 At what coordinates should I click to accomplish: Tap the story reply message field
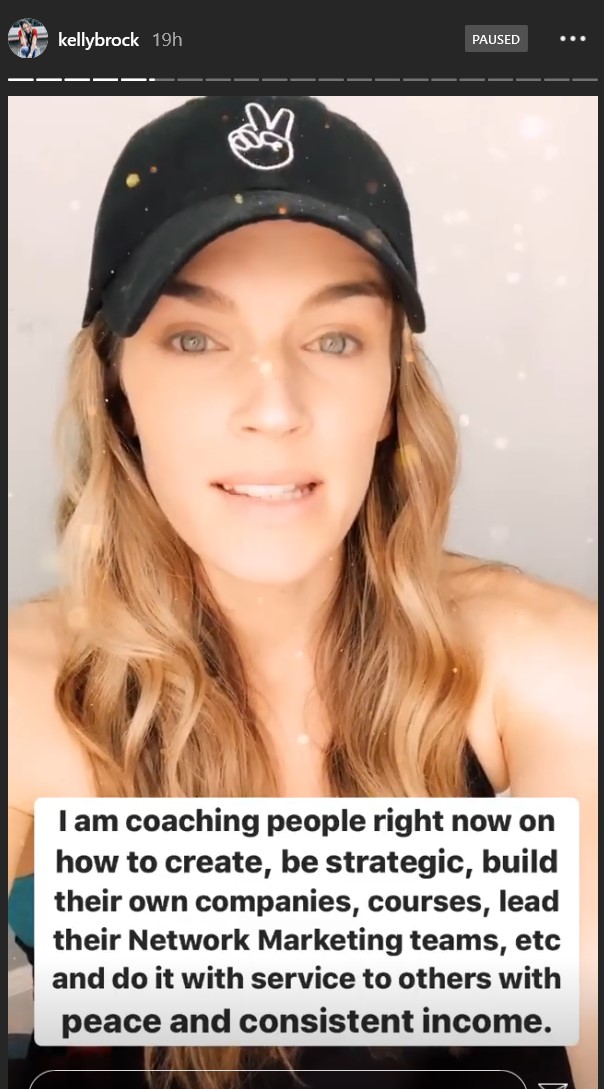point(278,1081)
